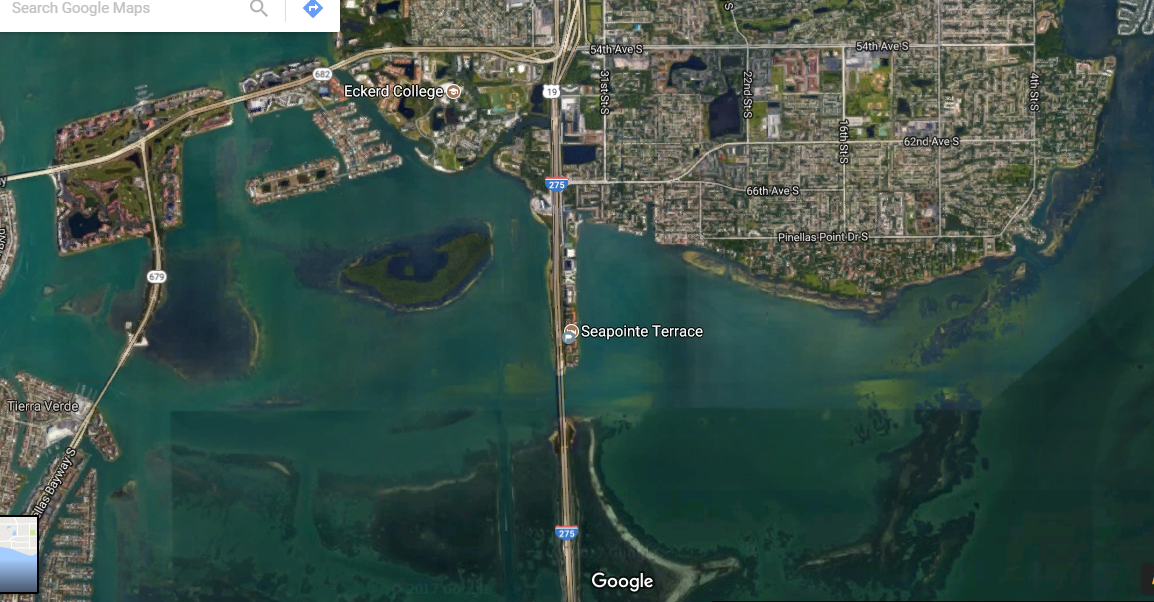Open directions via the blue arrow icon
Viewport: 1154px width, 602px height.
click(x=313, y=9)
